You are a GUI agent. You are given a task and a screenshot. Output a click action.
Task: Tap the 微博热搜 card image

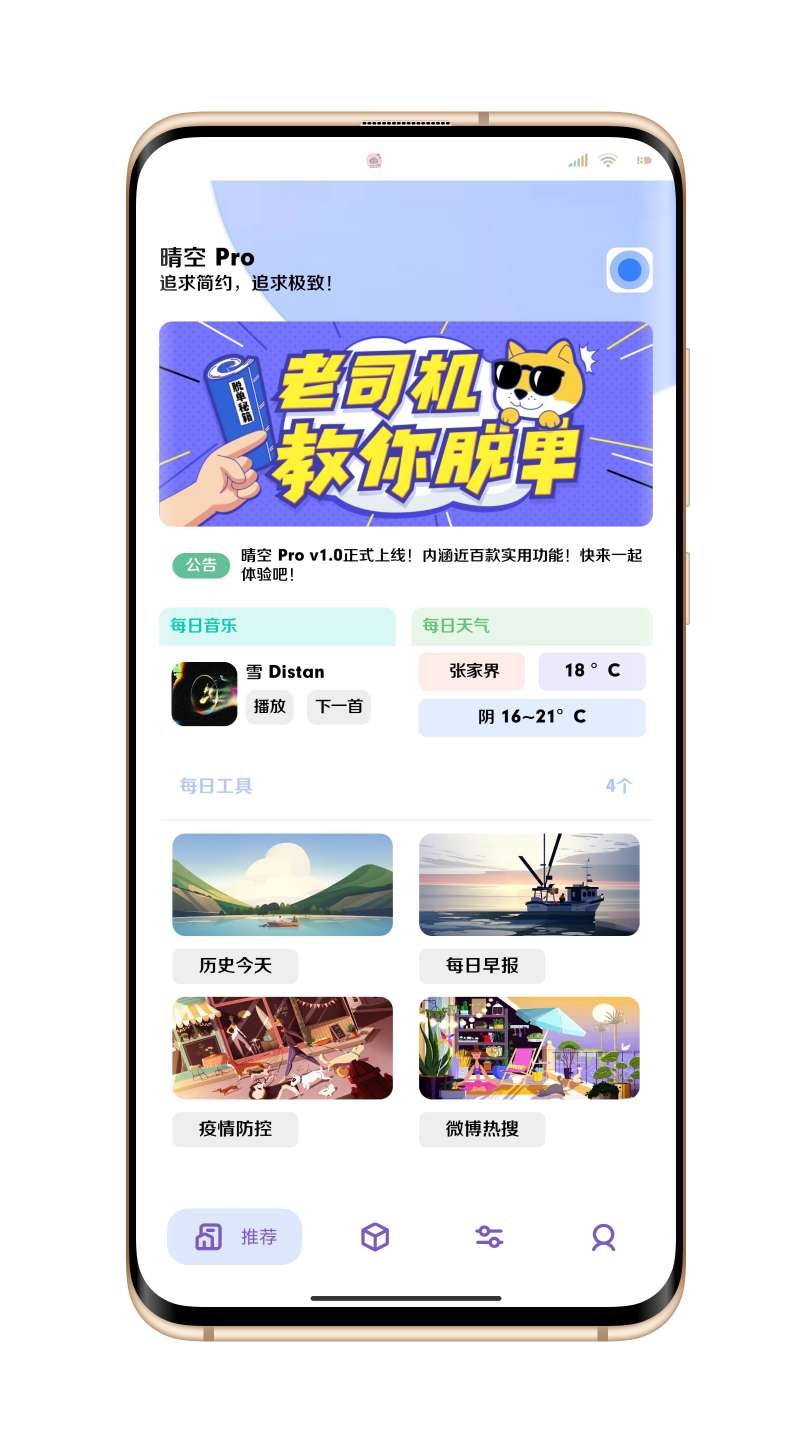pyautogui.click(x=531, y=1048)
